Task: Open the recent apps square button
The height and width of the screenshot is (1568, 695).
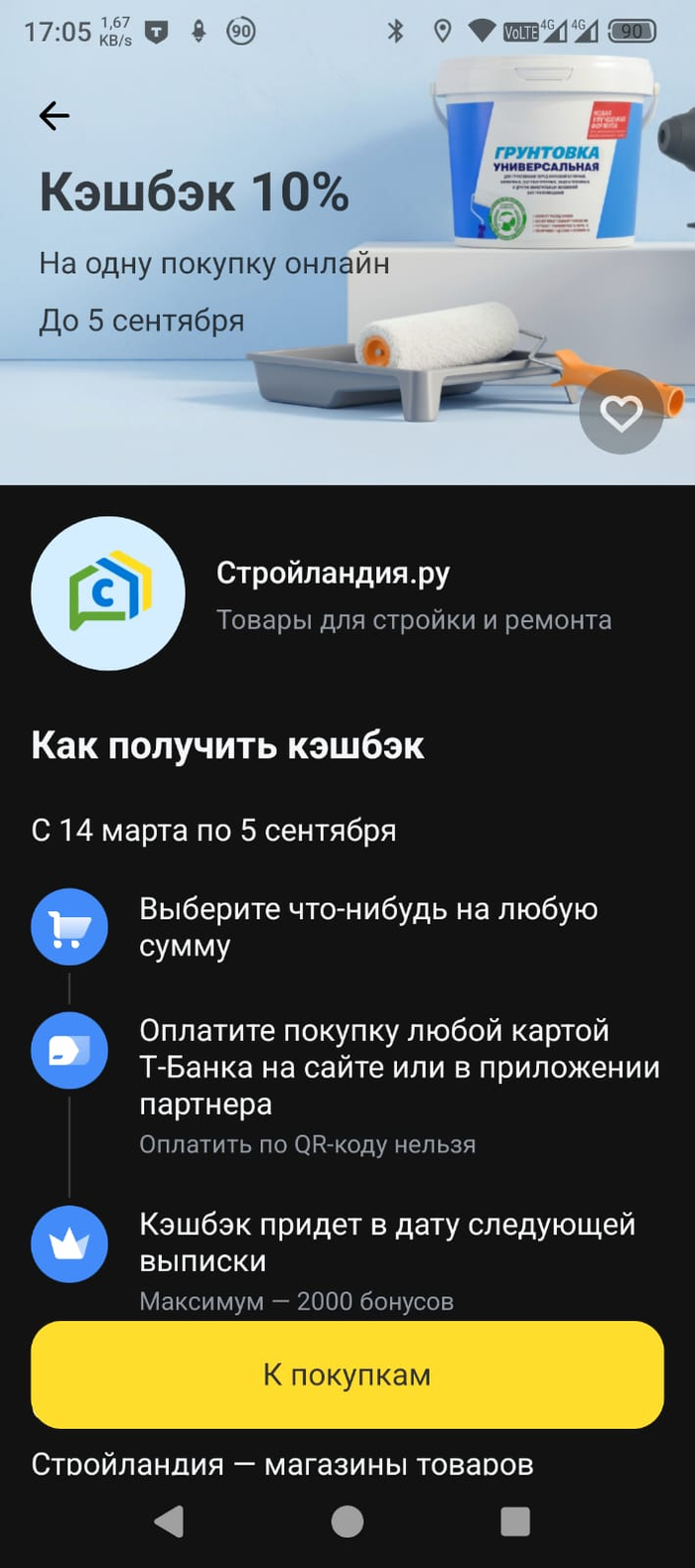Action: (x=514, y=1520)
